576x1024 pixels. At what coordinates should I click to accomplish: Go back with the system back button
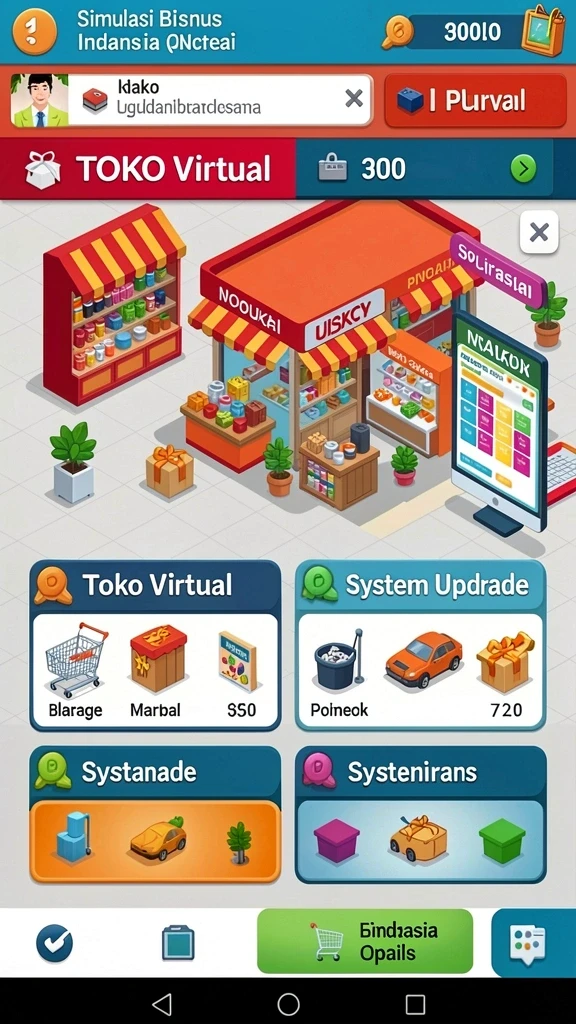161,1003
